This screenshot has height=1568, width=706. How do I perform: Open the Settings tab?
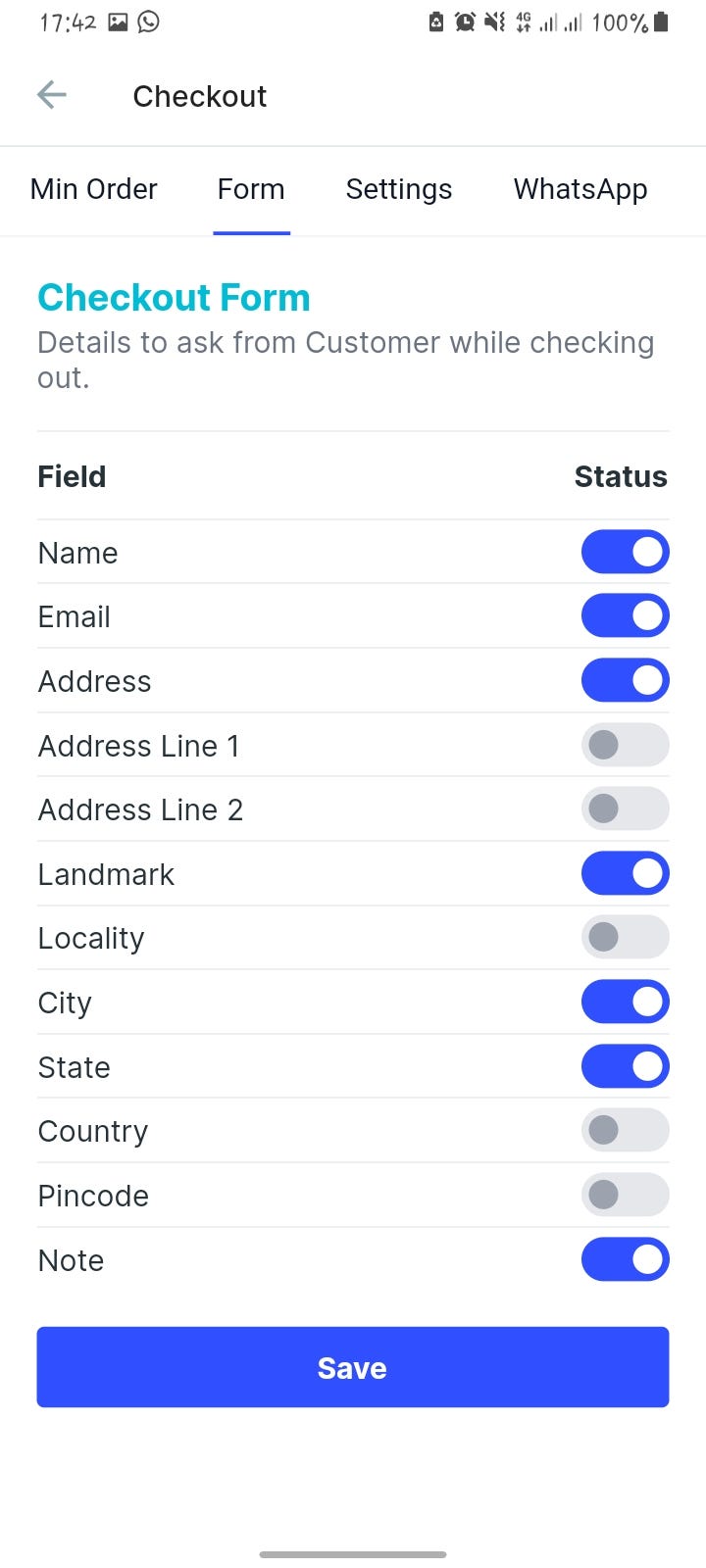(x=399, y=189)
